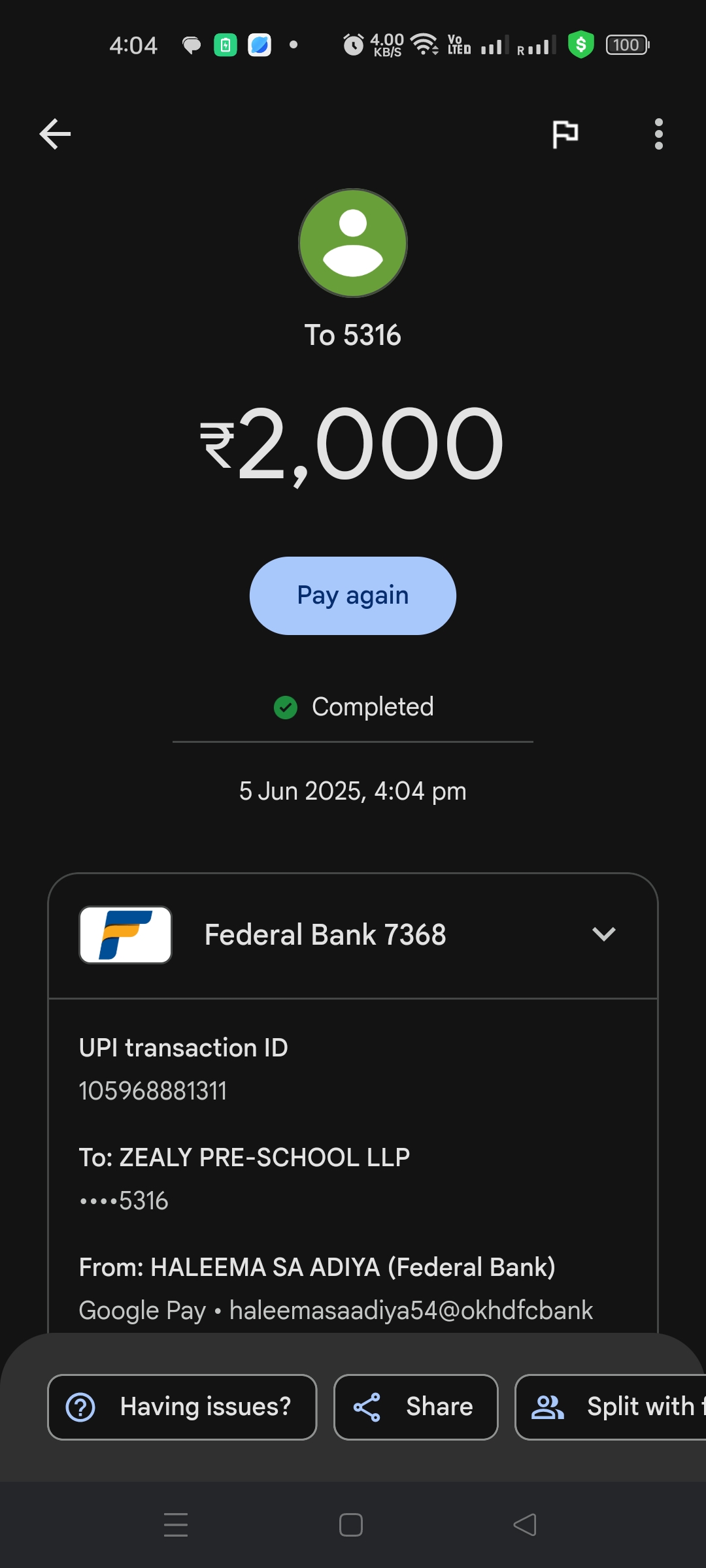Screen dimensions: 706x1568
Task: Open recent apps from navigation bar
Action: [176, 1525]
